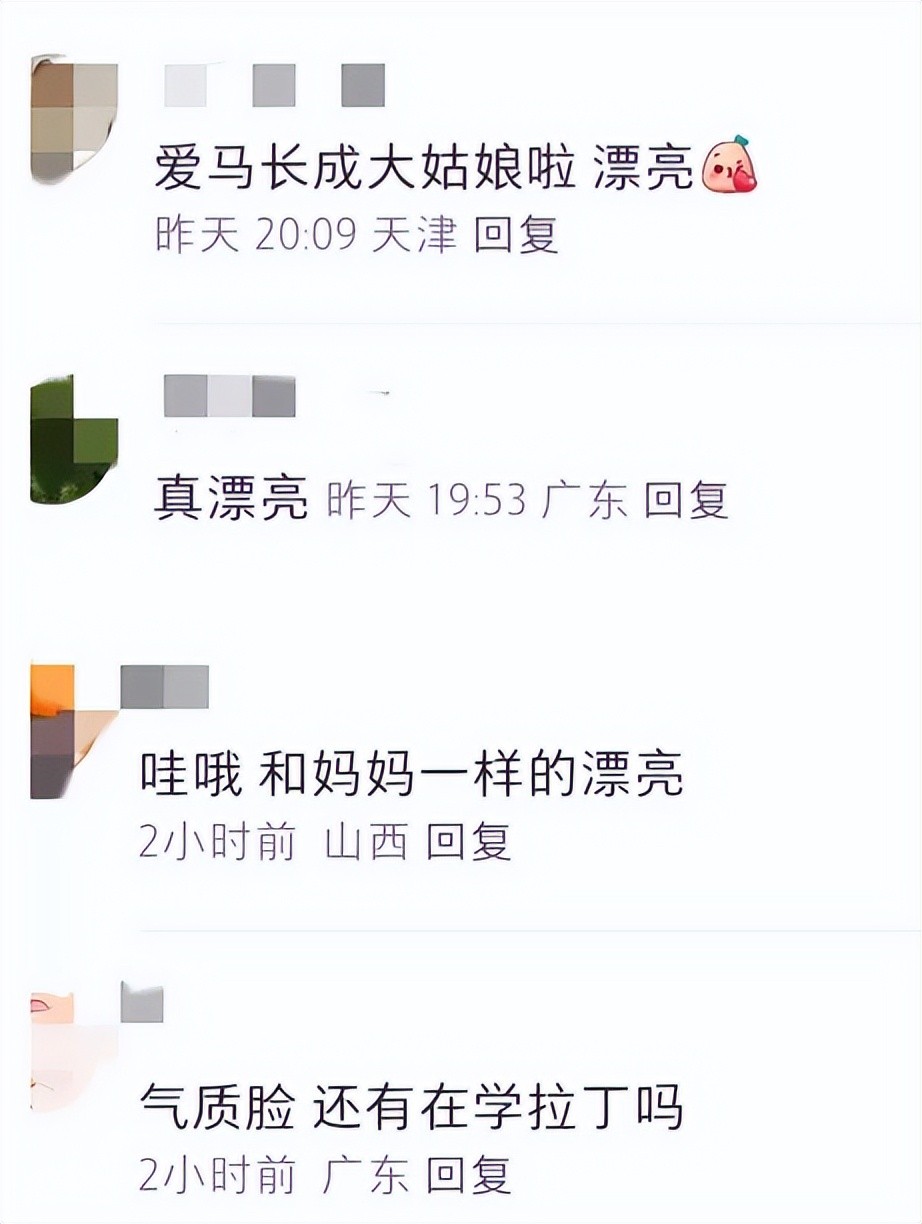Reply to the 爱马长成大姑娘啦 comment

(515, 235)
